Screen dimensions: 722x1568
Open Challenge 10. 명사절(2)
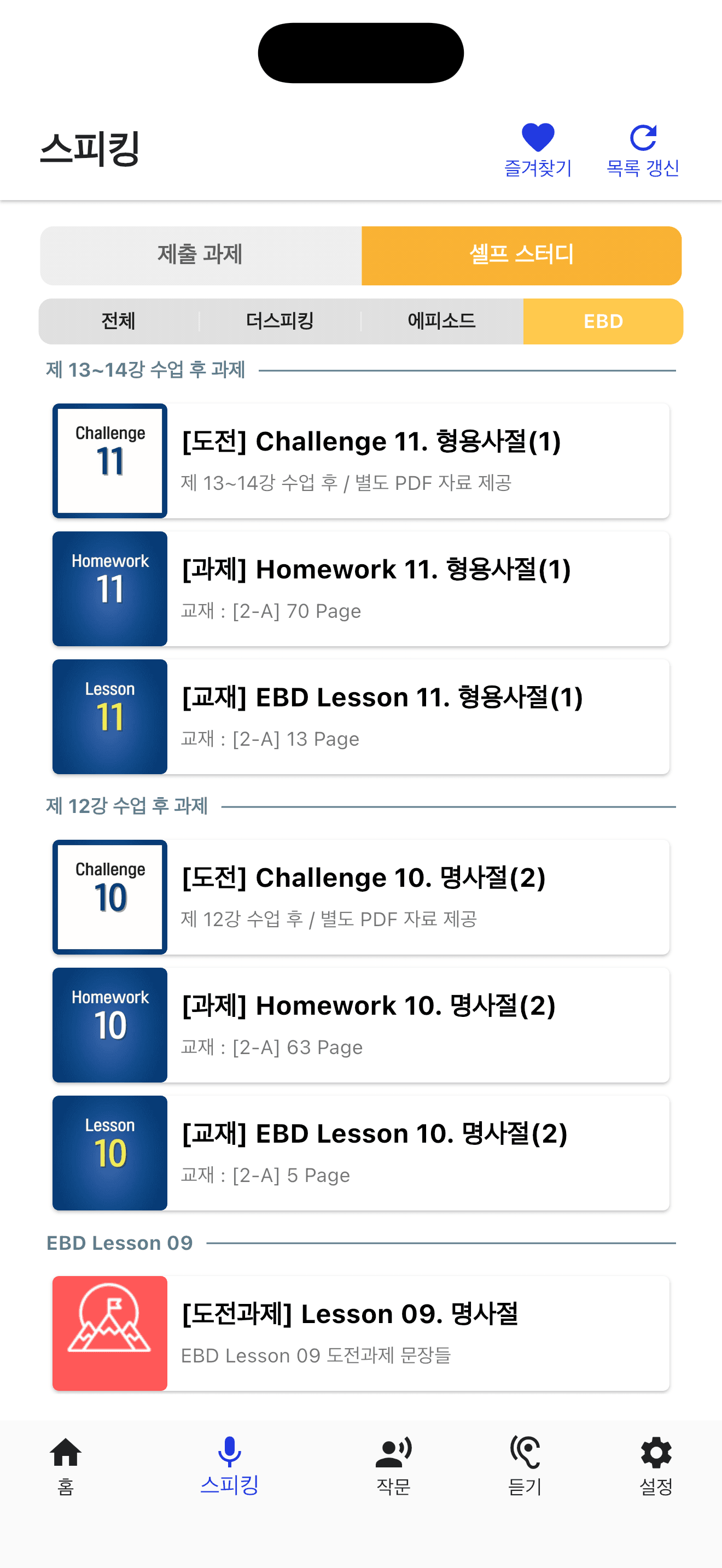361,897
